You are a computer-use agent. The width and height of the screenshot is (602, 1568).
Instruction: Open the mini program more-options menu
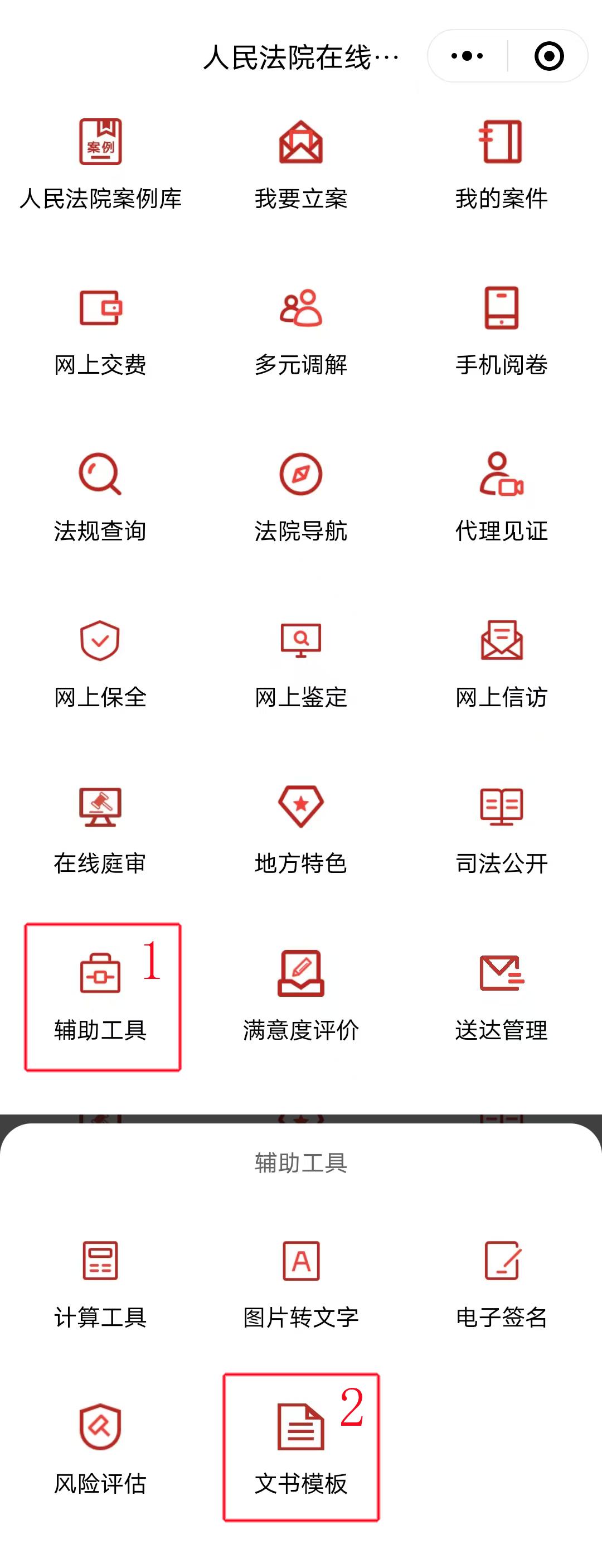(467, 56)
